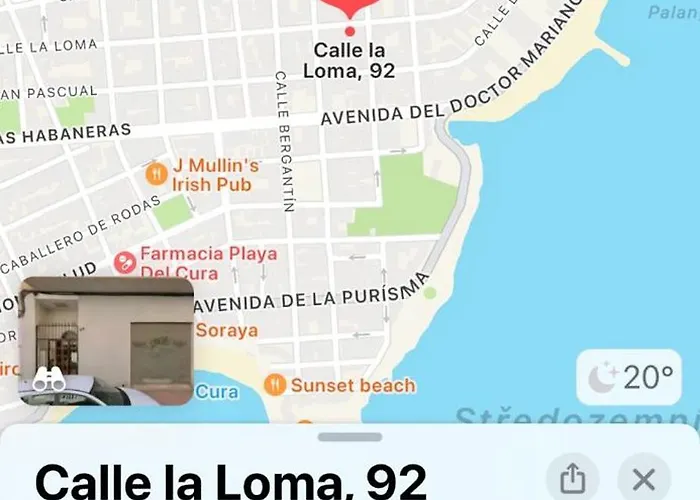Image resolution: width=700 pixels, height=500 pixels.
Task: Tap the red pin at Calle la Loma, 92
Action: (x=350, y=10)
